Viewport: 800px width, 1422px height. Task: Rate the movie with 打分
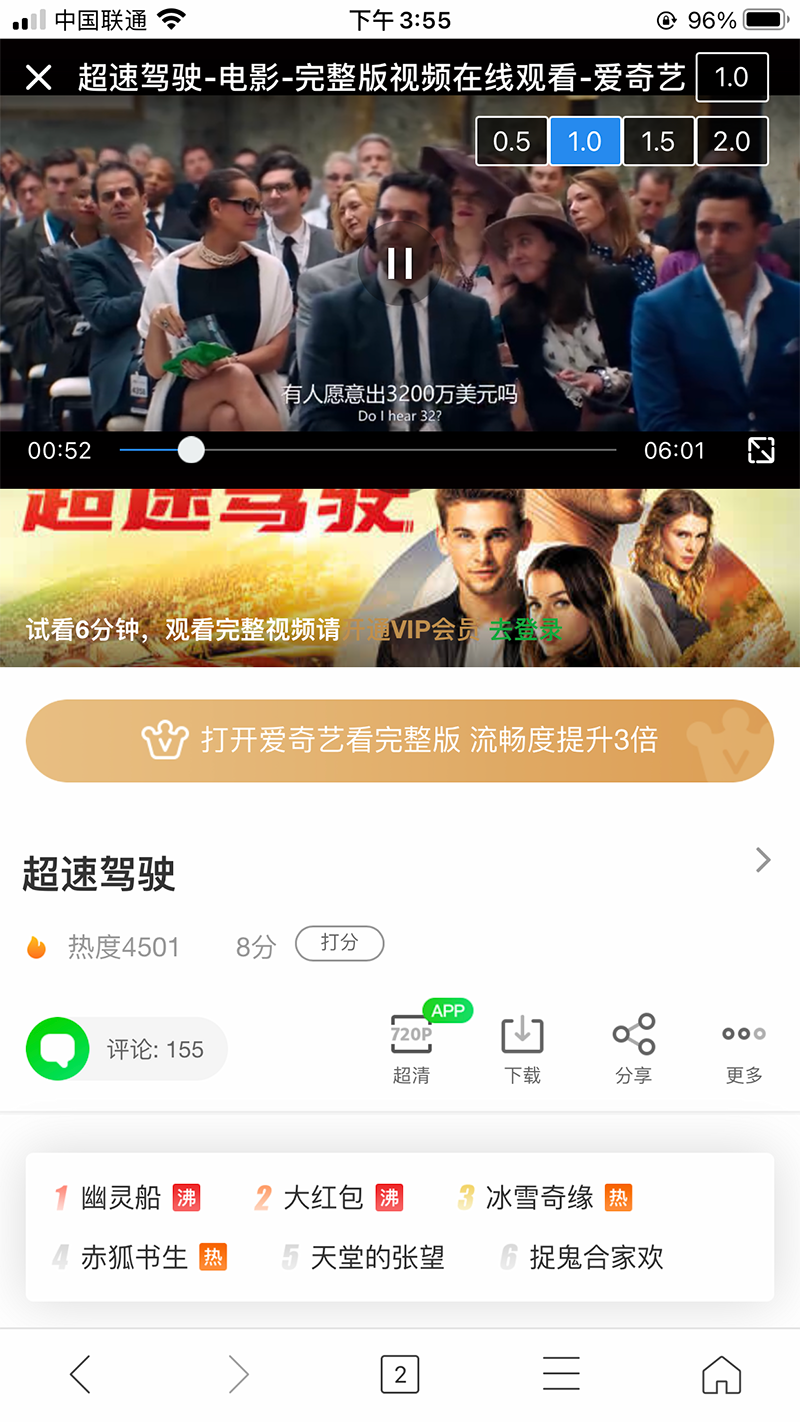tap(339, 943)
